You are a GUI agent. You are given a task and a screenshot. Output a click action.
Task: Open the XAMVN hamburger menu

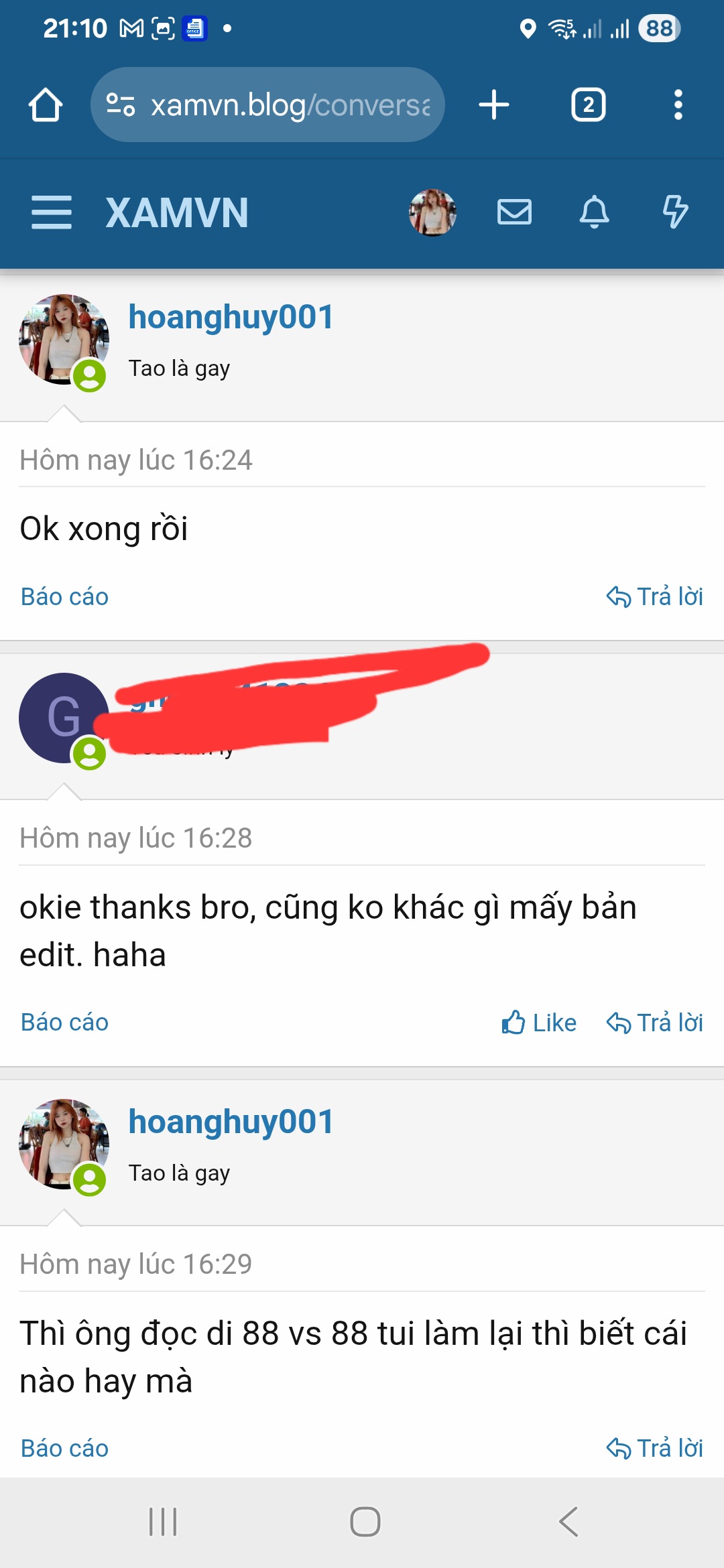click(x=52, y=212)
